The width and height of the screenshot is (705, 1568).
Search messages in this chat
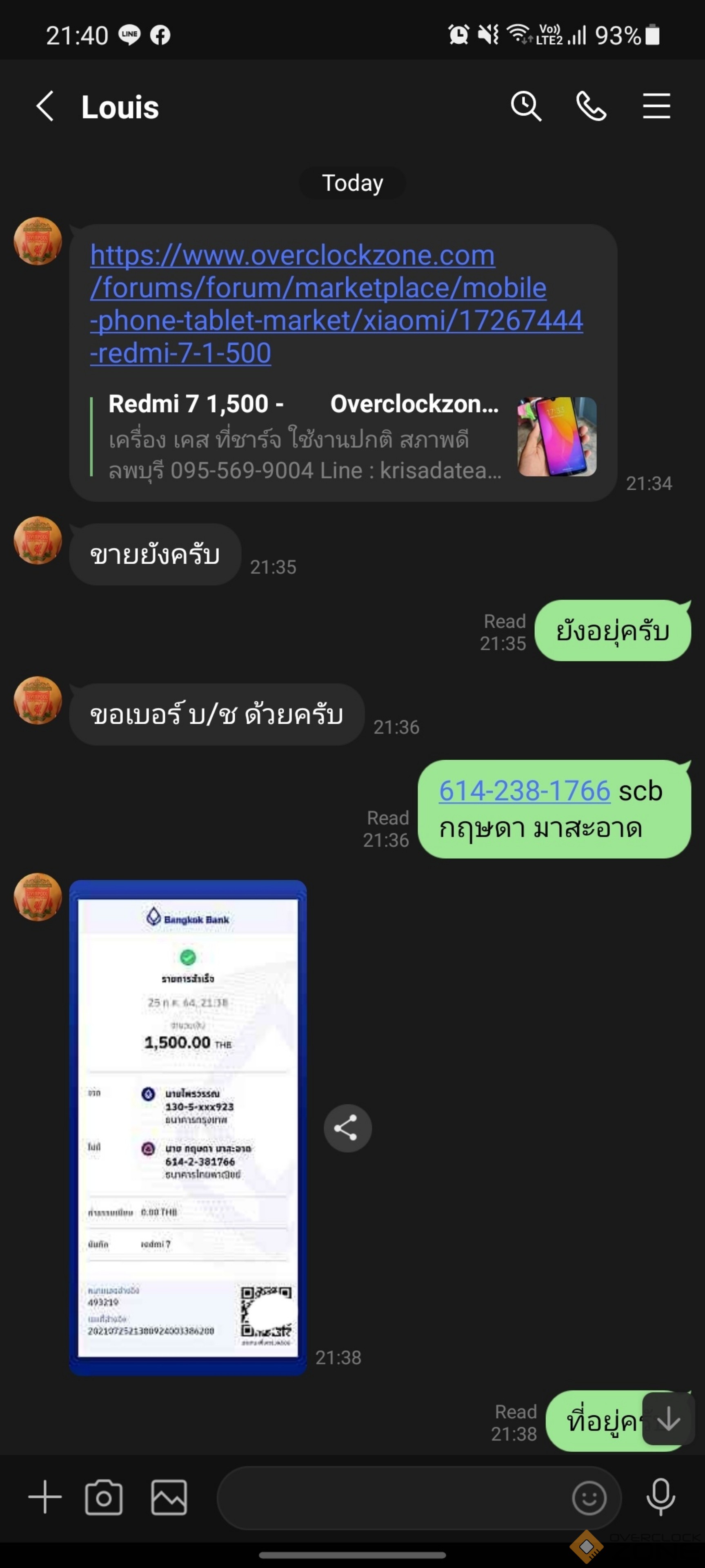pos(525,107)
